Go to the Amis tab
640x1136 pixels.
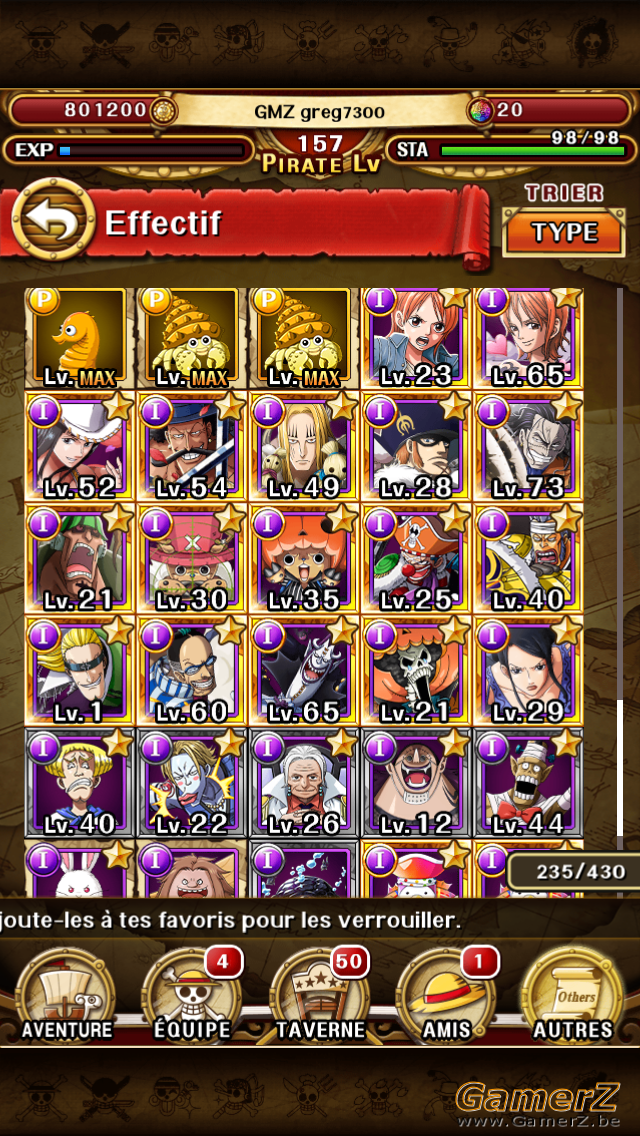[448, 994]
